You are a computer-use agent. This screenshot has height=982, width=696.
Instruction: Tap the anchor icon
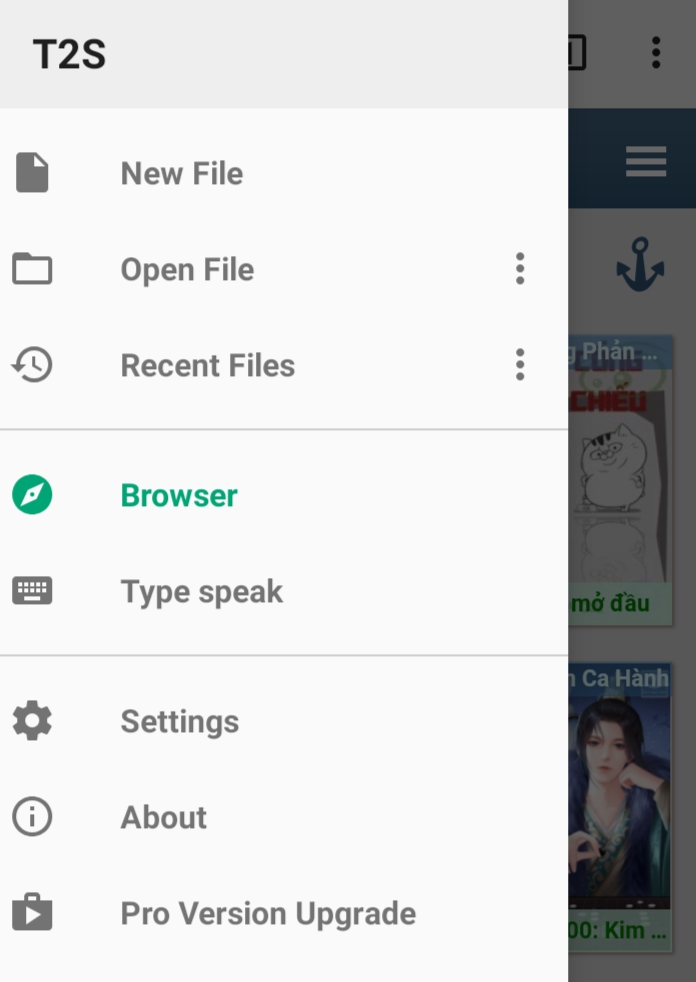click(640, 264)
